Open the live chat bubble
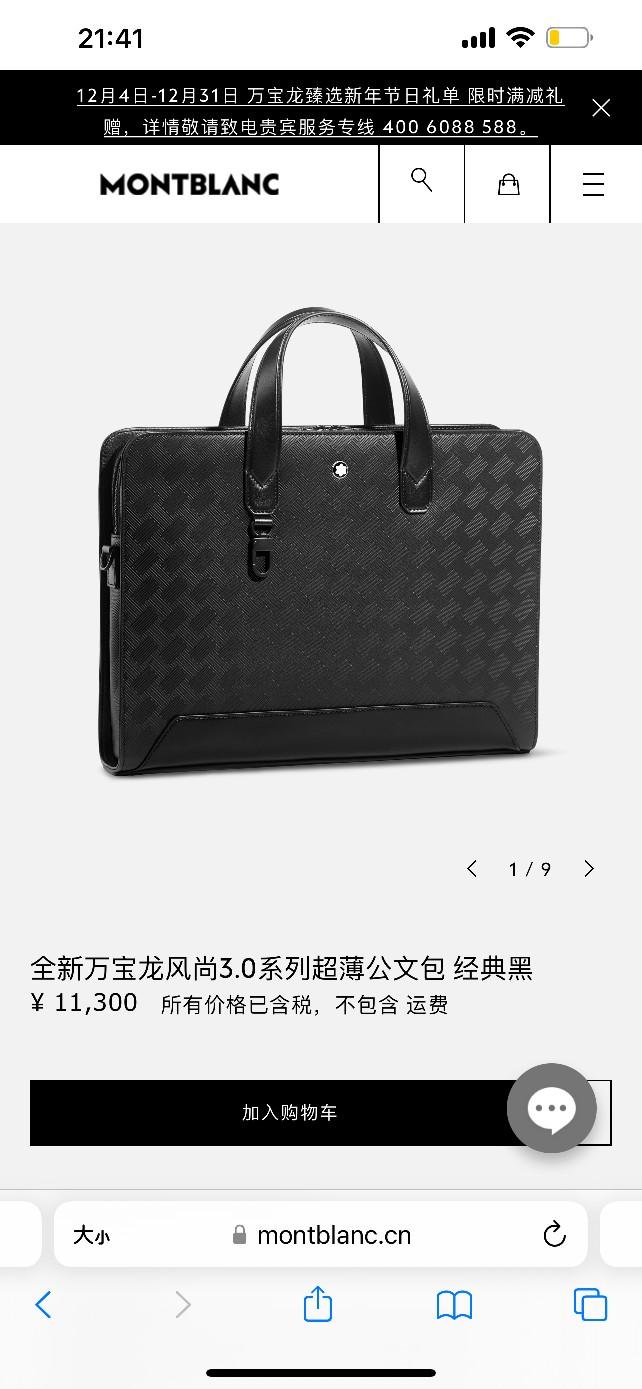This screenshot has width=642, height=1389. (x=551, y=1108)
